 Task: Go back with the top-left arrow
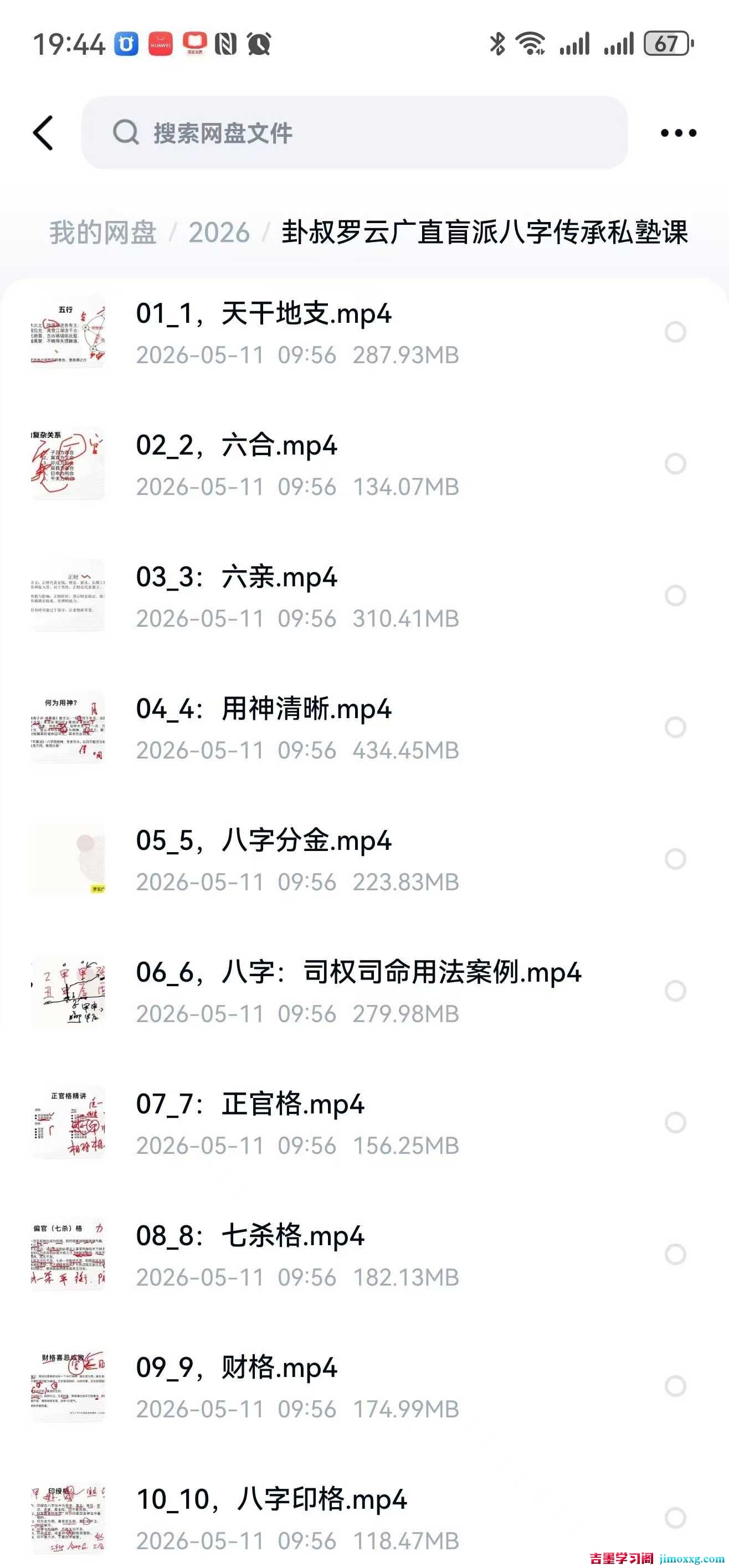tap(43, 133)
